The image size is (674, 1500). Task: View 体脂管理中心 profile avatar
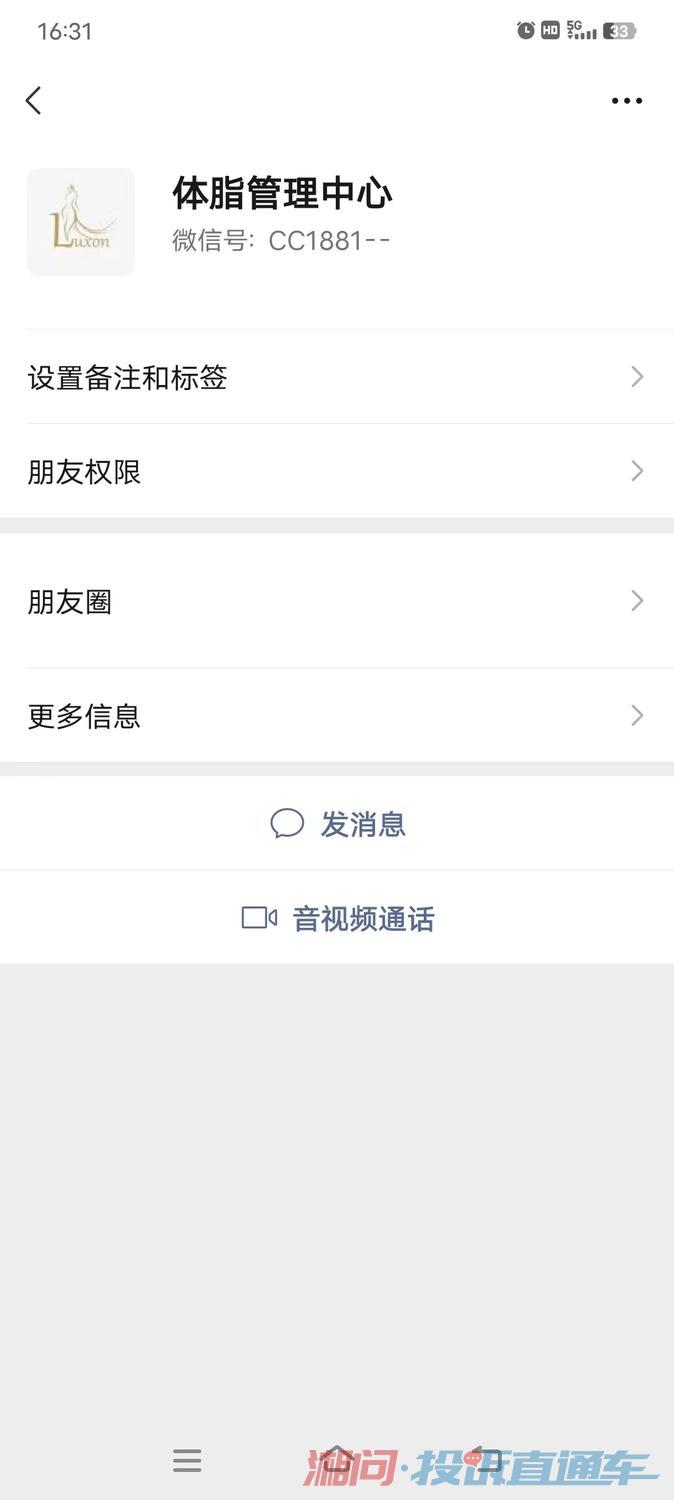(81, 222)
